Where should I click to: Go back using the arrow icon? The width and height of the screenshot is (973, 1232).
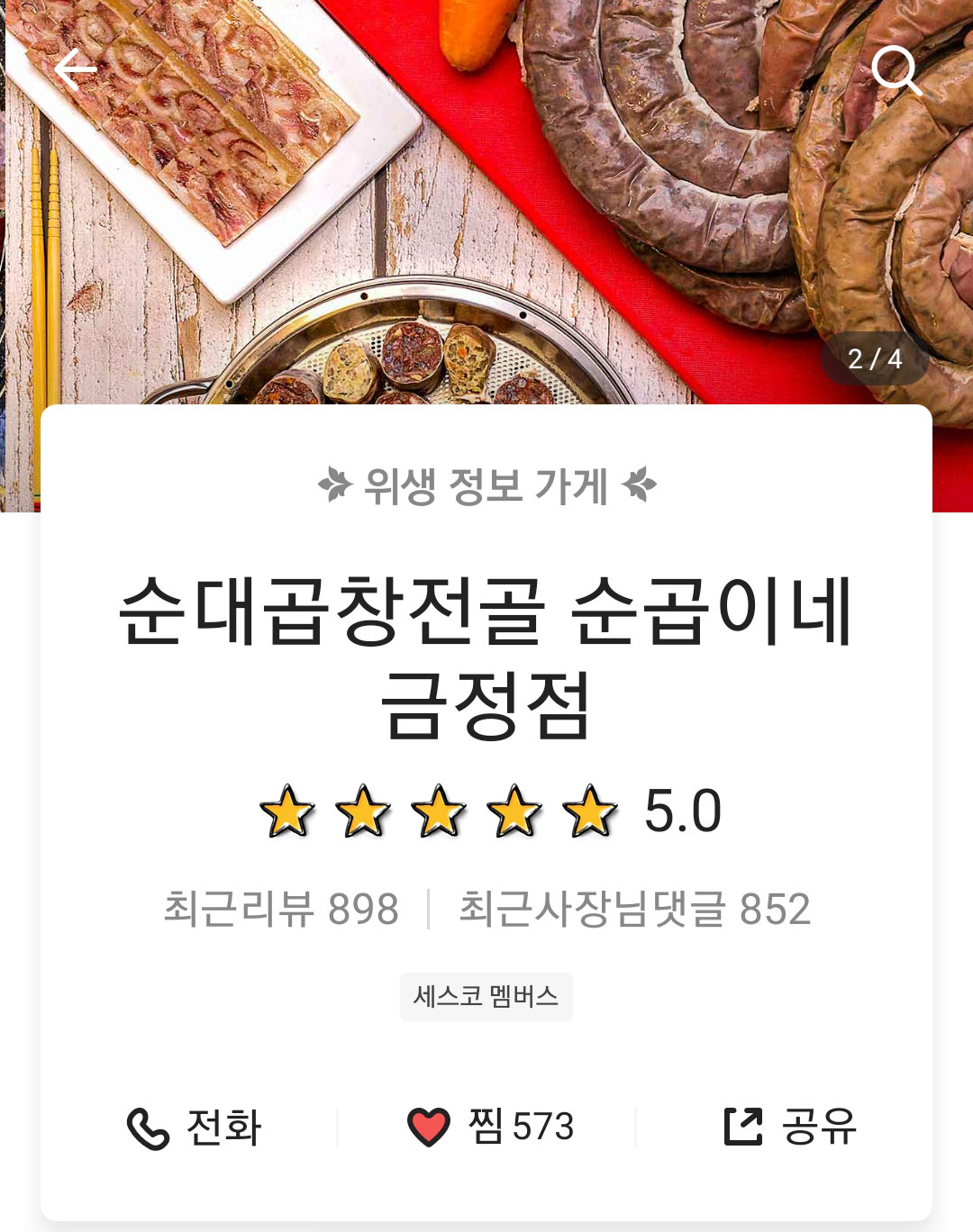[75, 70]
